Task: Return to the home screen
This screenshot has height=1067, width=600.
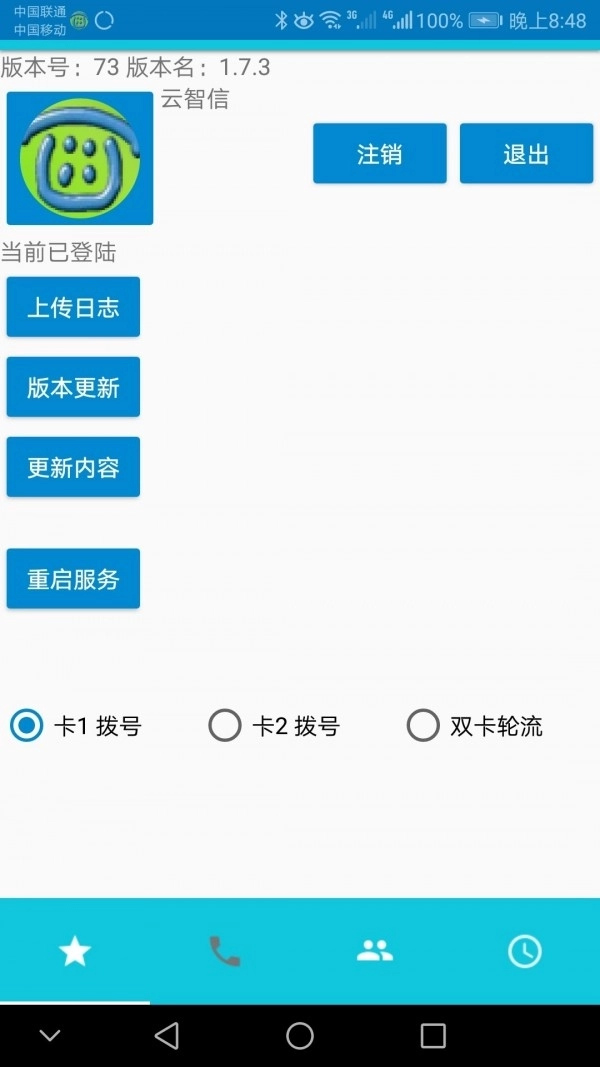Action: click(300, 1036)
